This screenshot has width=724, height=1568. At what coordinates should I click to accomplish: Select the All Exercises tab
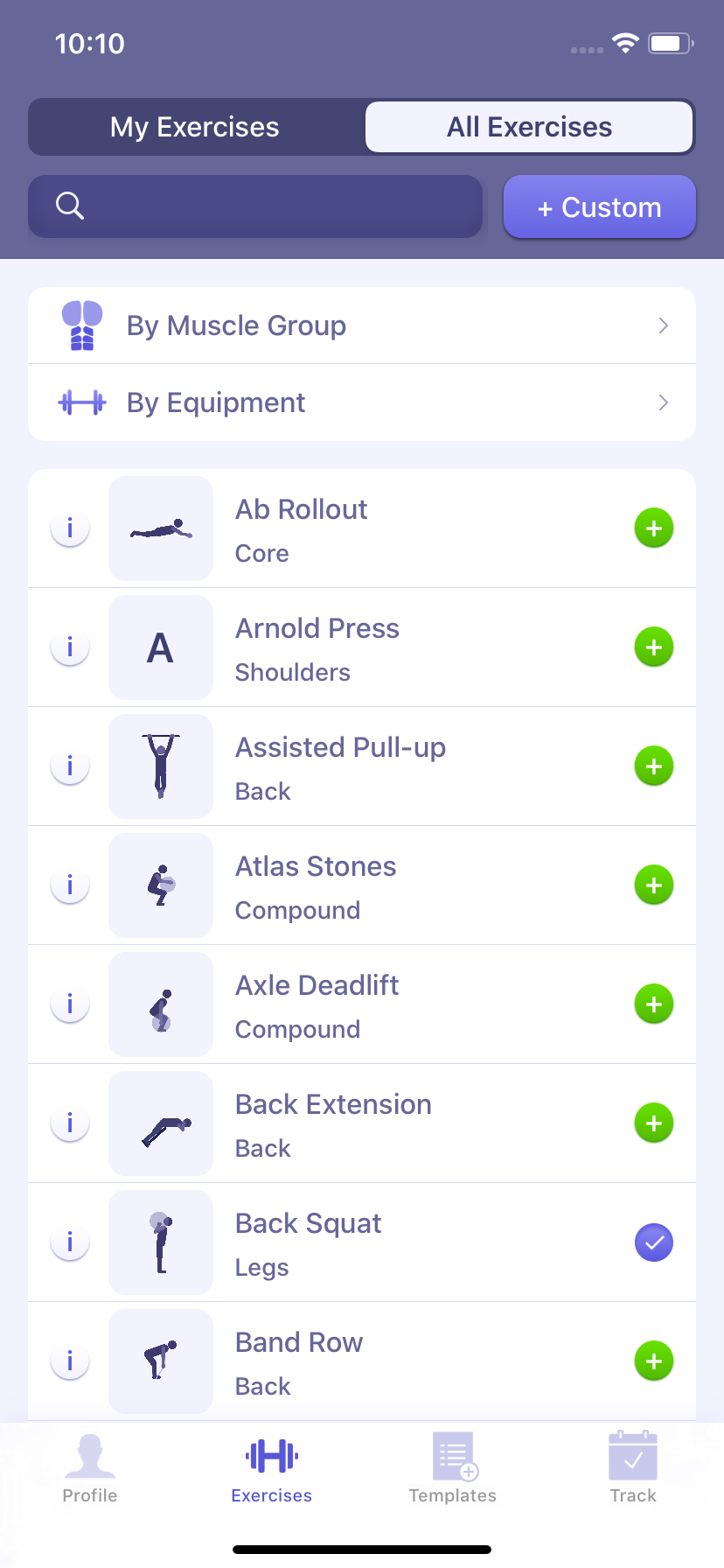(x=528, y=127)
